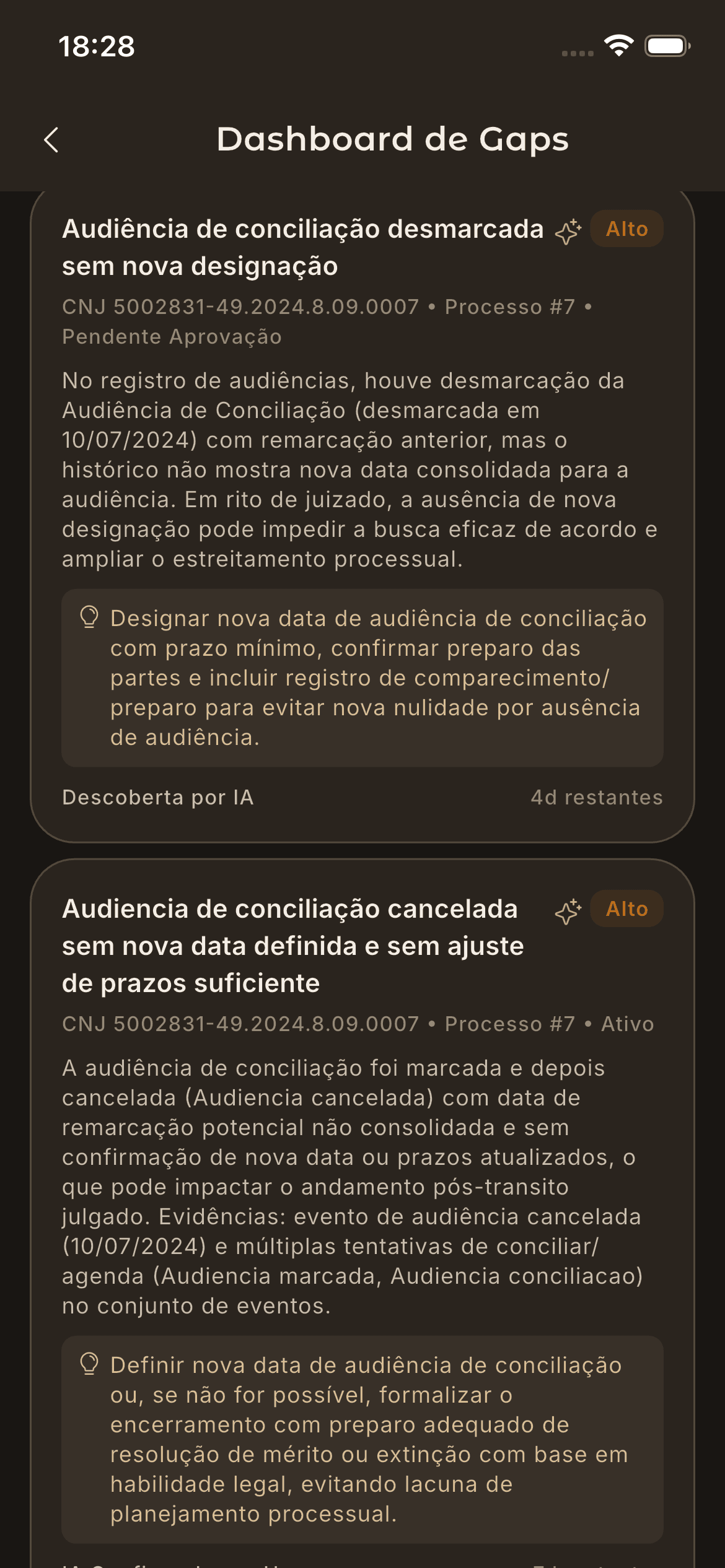
Task: Tap the Alto badge on the second gap card
Action: pos(626,908)
